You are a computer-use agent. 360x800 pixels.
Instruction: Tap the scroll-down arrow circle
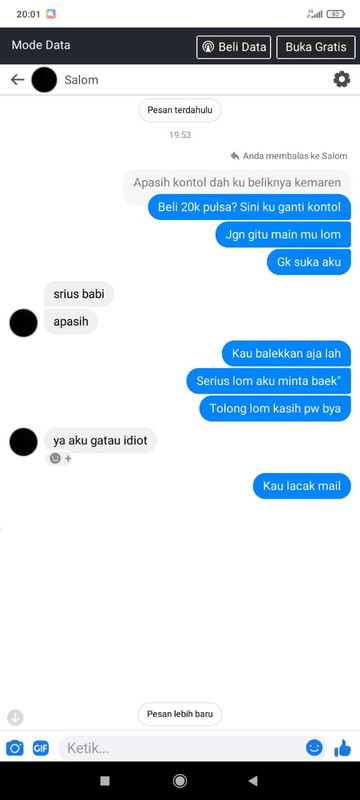(x=15, y=718)
